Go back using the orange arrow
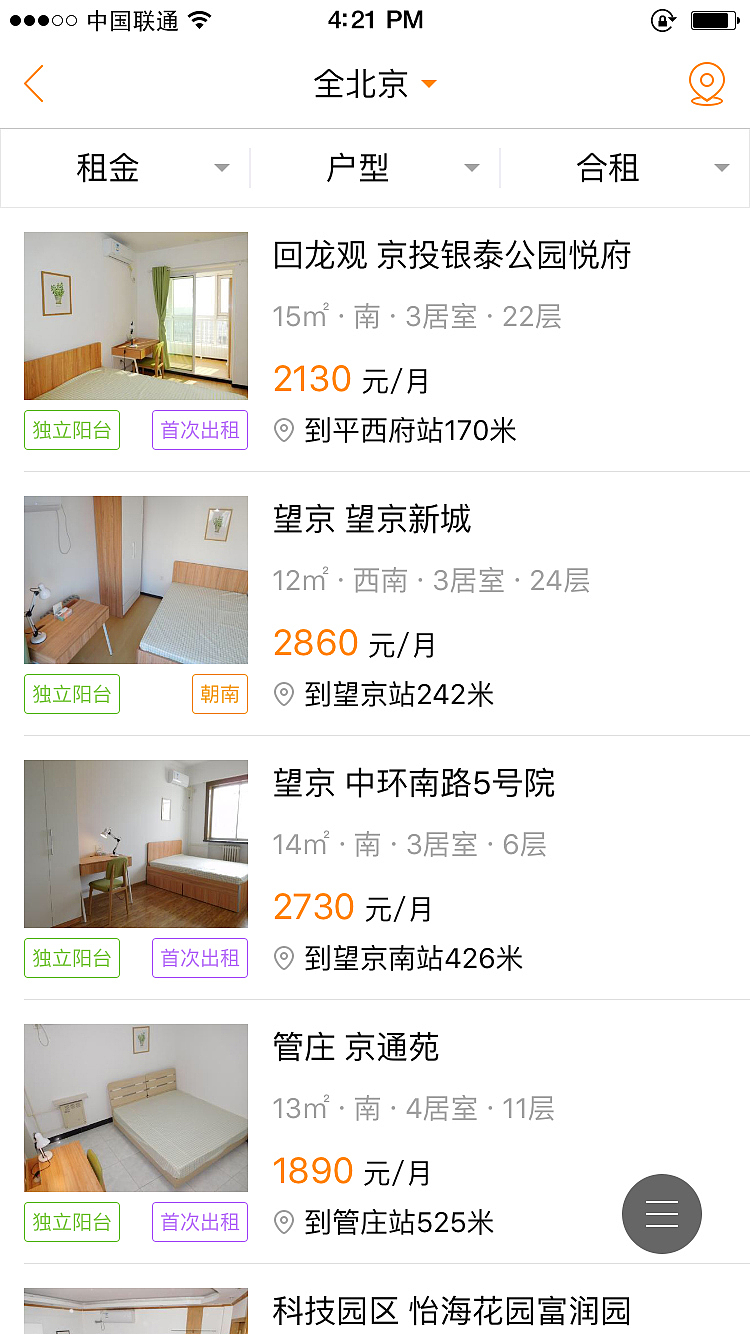Viewport: 750px width, 1334px height. point(34,84)
